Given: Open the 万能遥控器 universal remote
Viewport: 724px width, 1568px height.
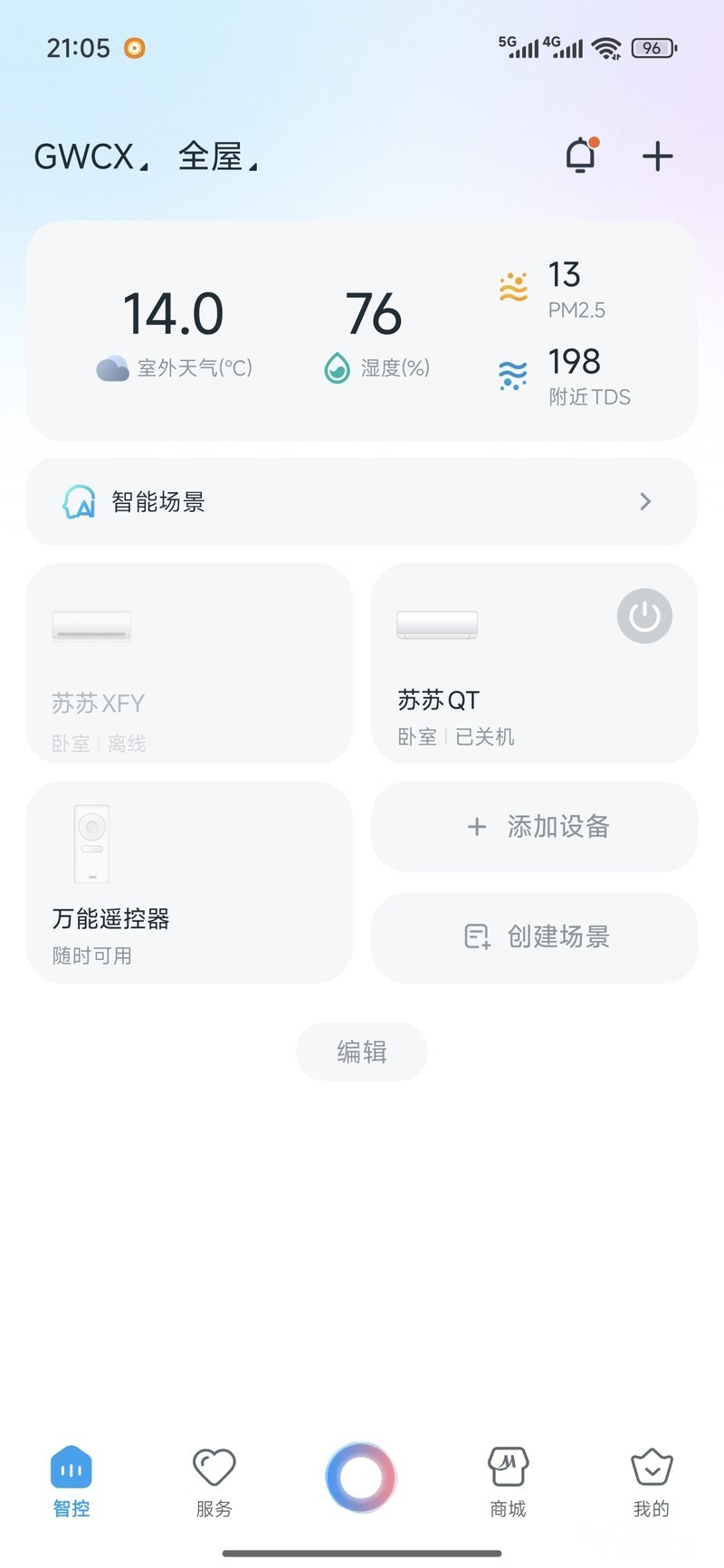Looking at the screenshot, I should click(189, 882).
